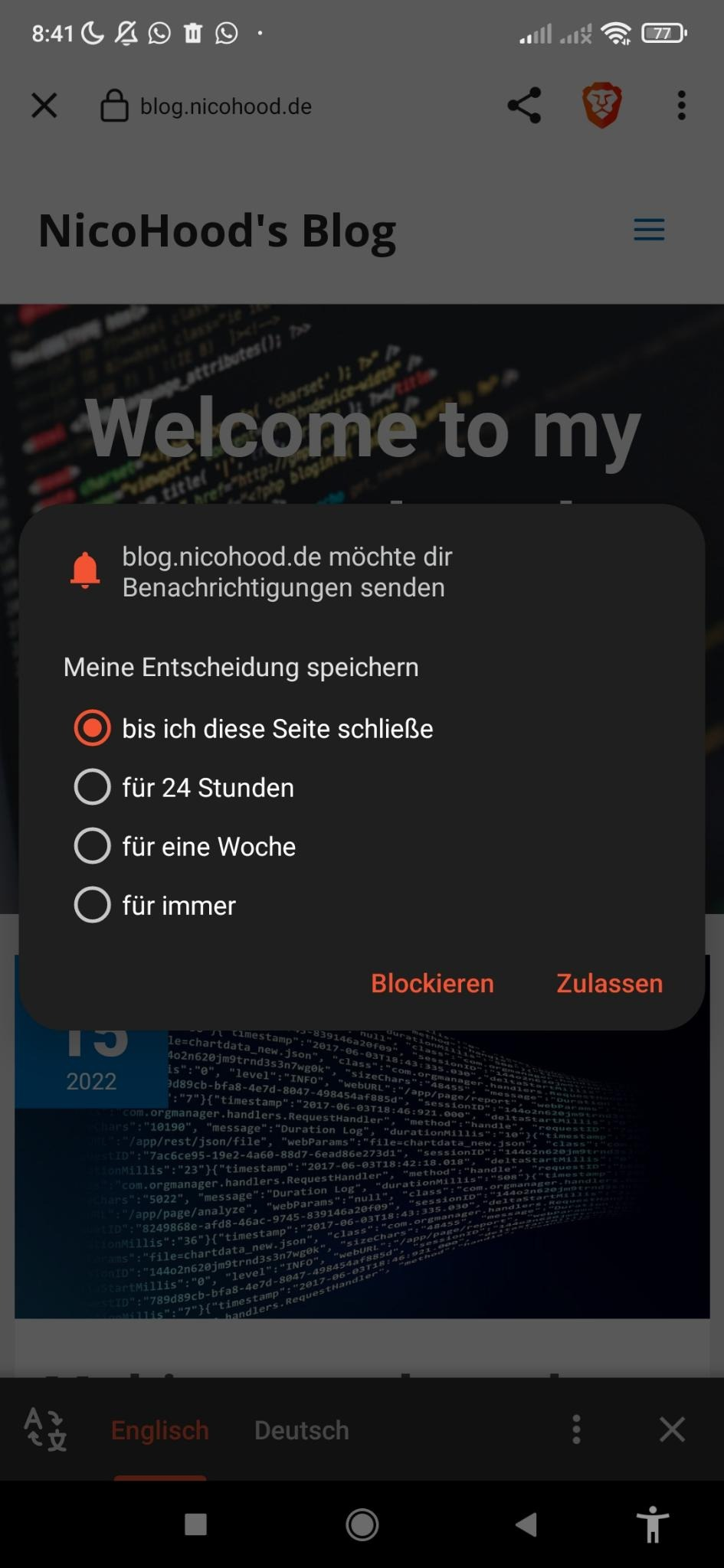
Task: Select the translate icon in the translation bar
Action: pyautogui.click(x=44, y=1430)
